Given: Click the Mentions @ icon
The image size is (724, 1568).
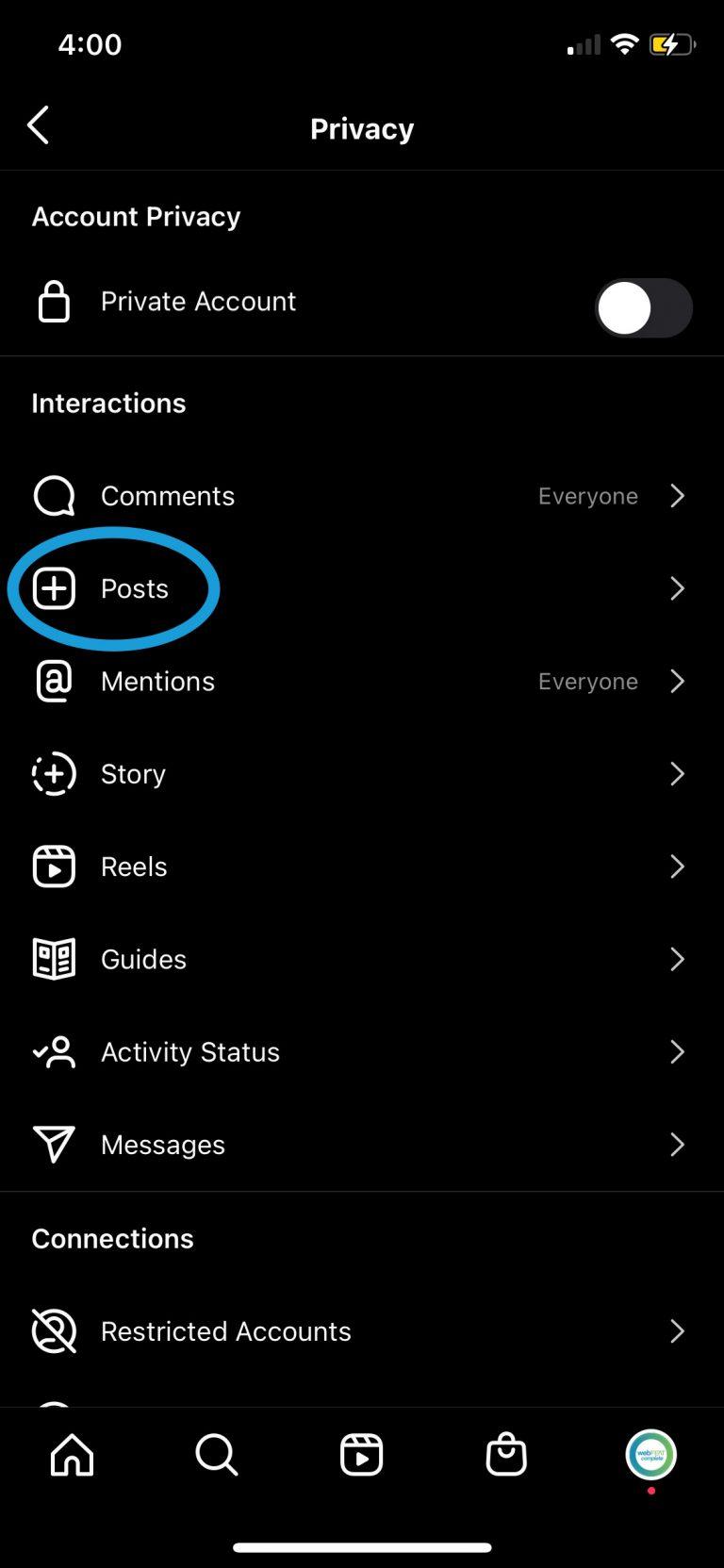Looking at the screenshot, I should [54, 681].
